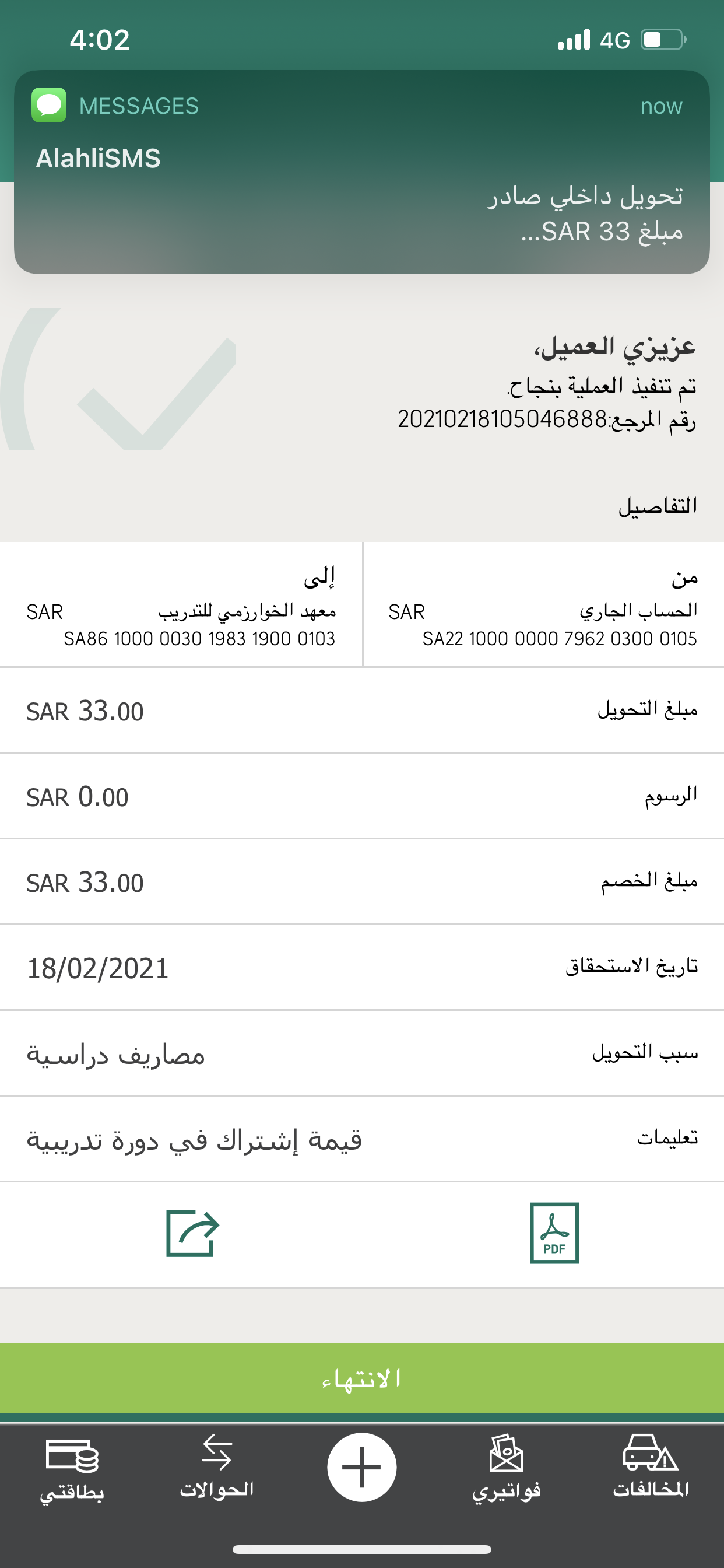Open the بطاقتي cards tab

[72, 1467]
